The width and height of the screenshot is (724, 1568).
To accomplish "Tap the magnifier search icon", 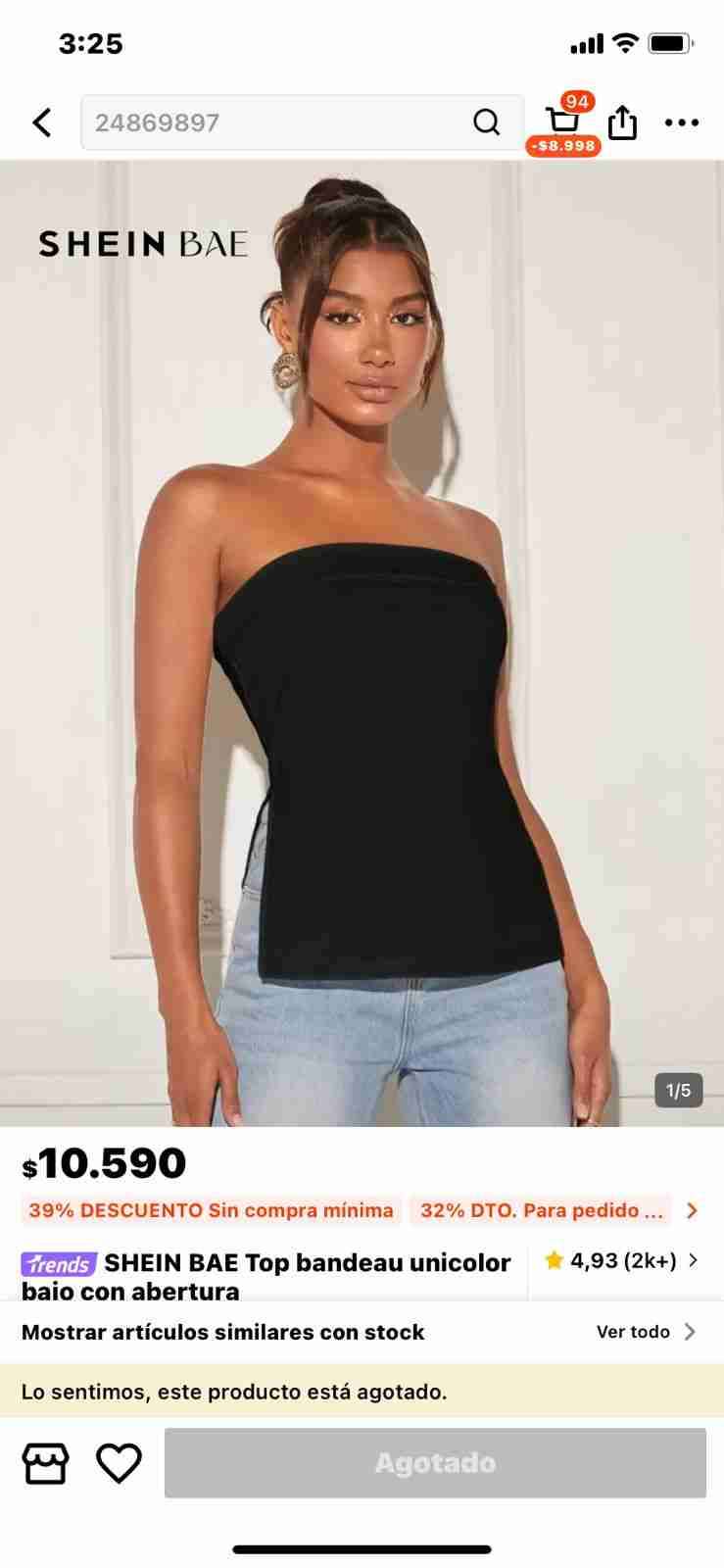I will 487,122.
